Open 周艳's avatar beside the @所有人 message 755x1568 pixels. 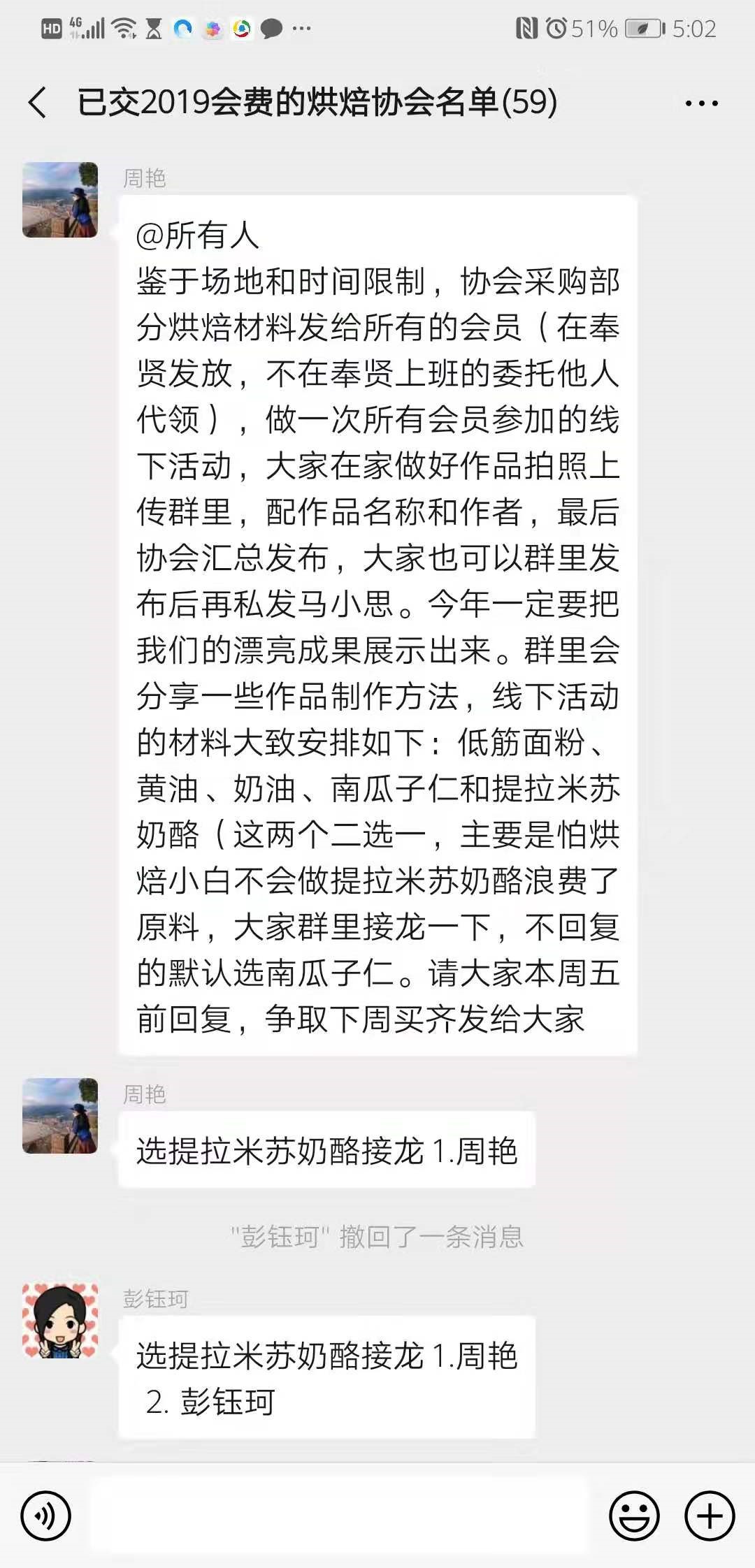[60, 200]
